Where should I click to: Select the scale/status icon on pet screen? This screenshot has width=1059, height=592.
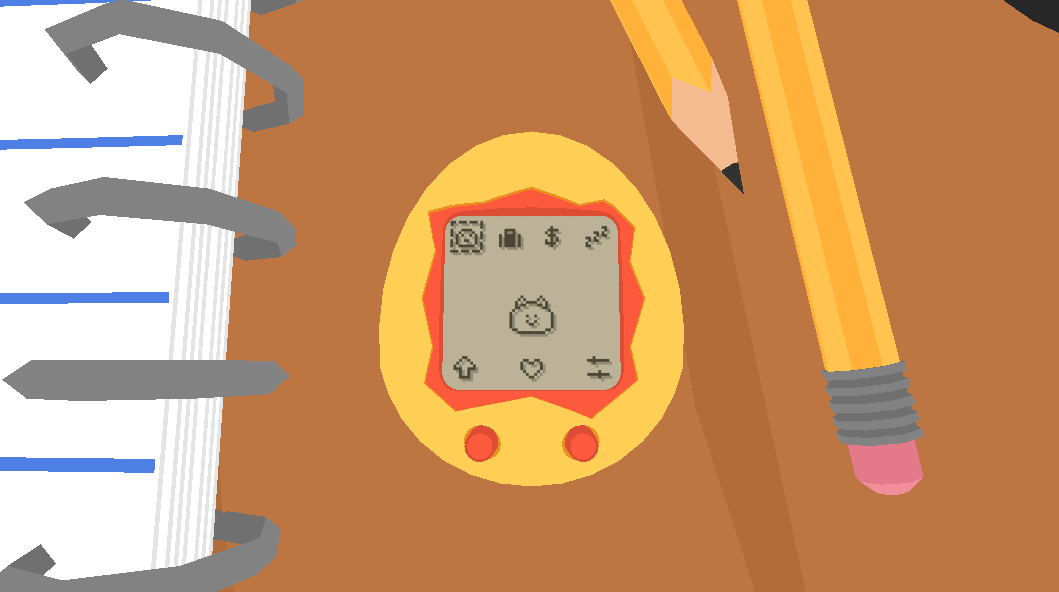coord(466,237)
